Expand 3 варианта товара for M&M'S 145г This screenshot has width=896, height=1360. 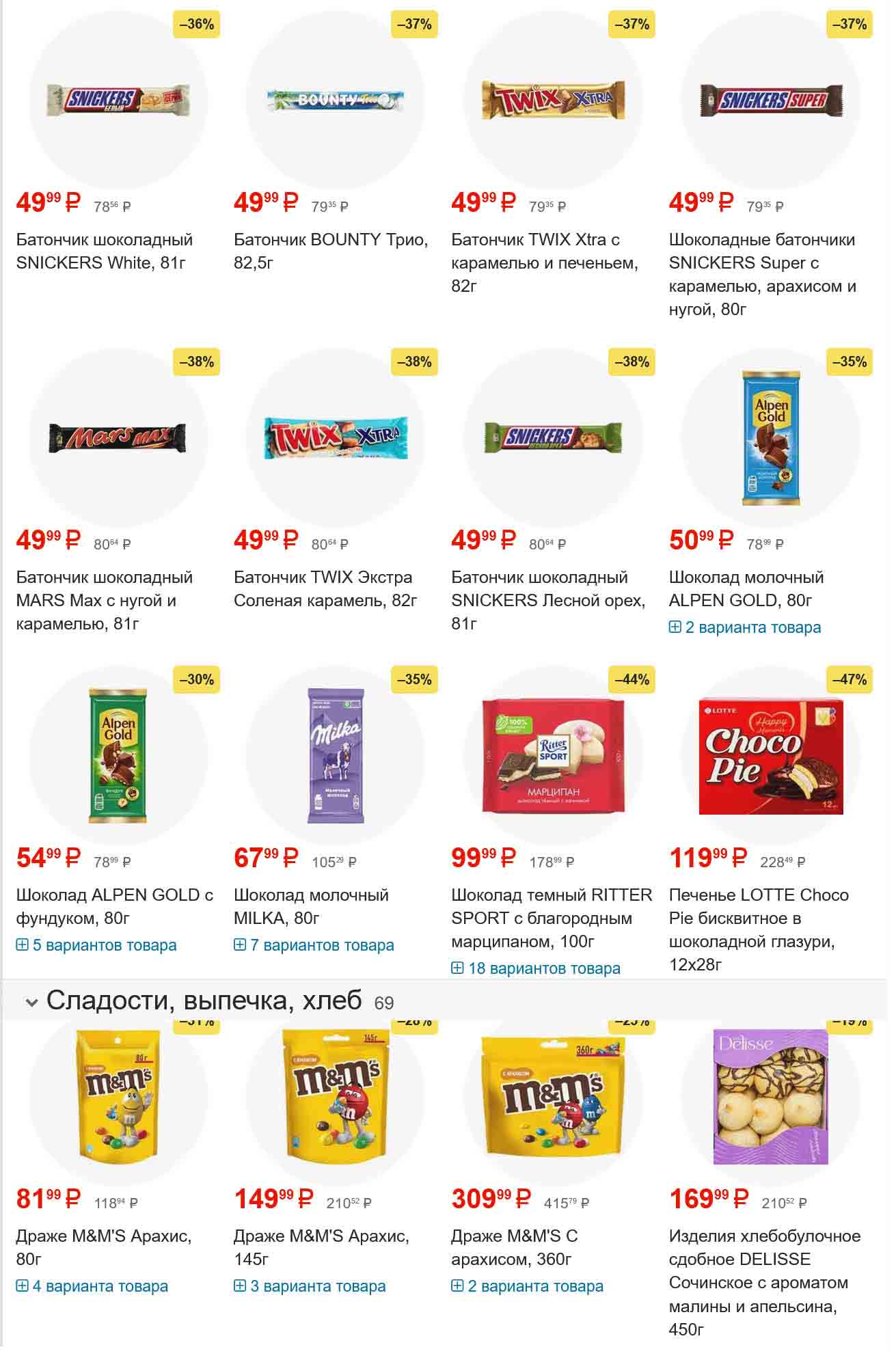click(x=310, y=1286)
